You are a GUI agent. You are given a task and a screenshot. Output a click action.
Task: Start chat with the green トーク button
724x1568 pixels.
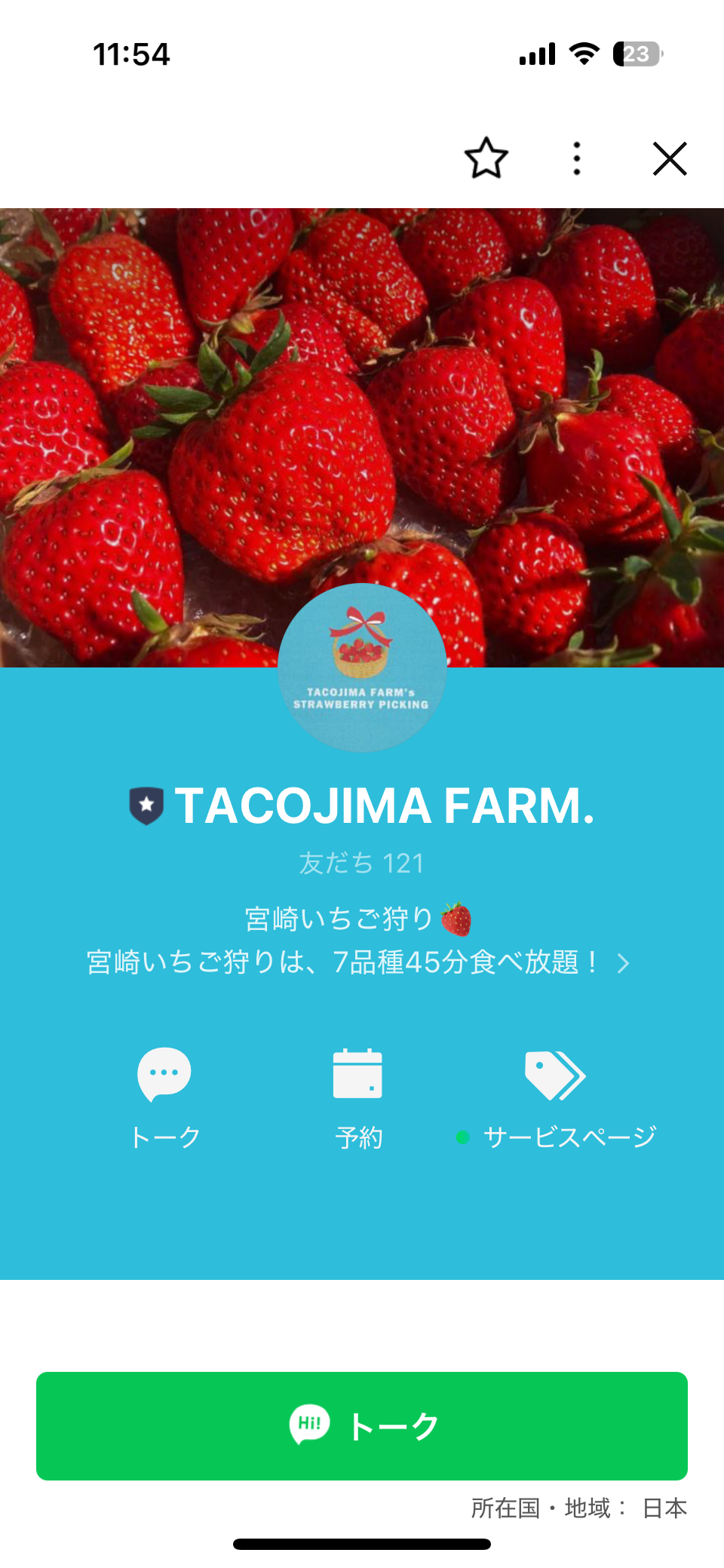click(x=362, y=1425)
